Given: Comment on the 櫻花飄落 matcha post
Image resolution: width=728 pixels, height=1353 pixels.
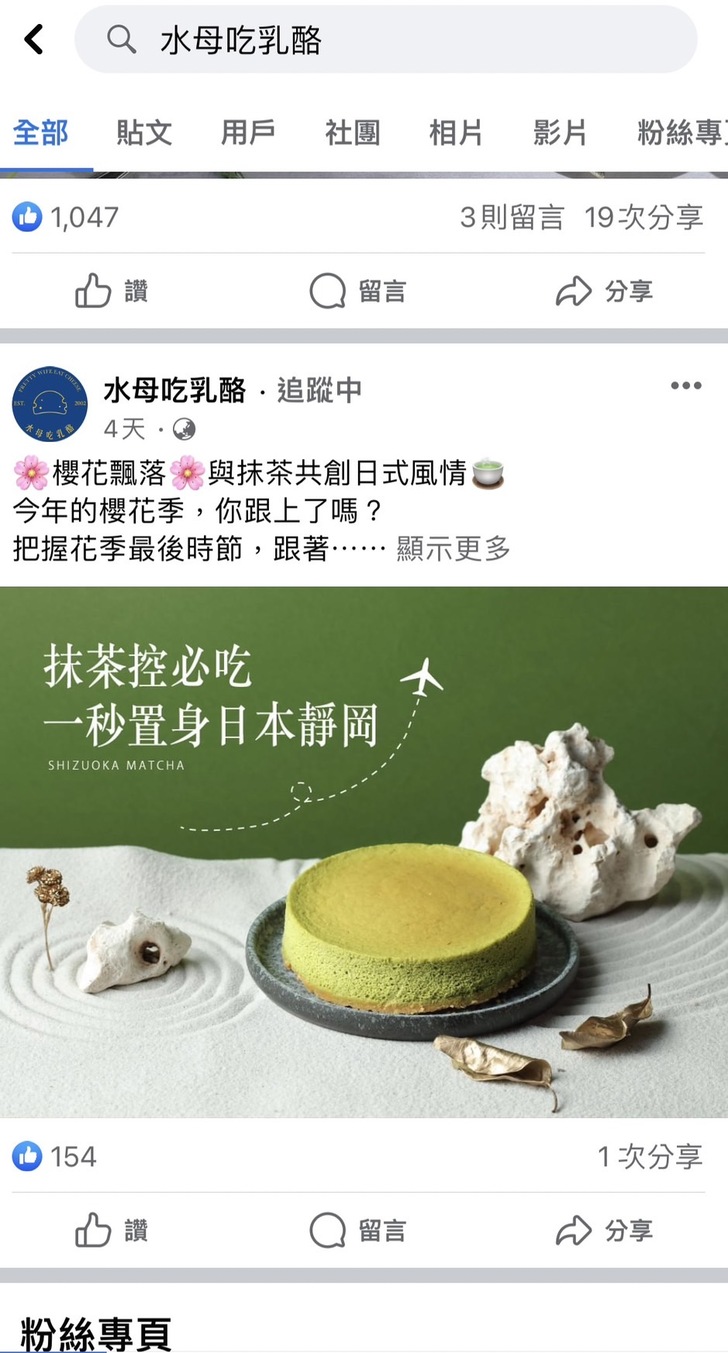Looking at the screenshot, I should 358,1231.
